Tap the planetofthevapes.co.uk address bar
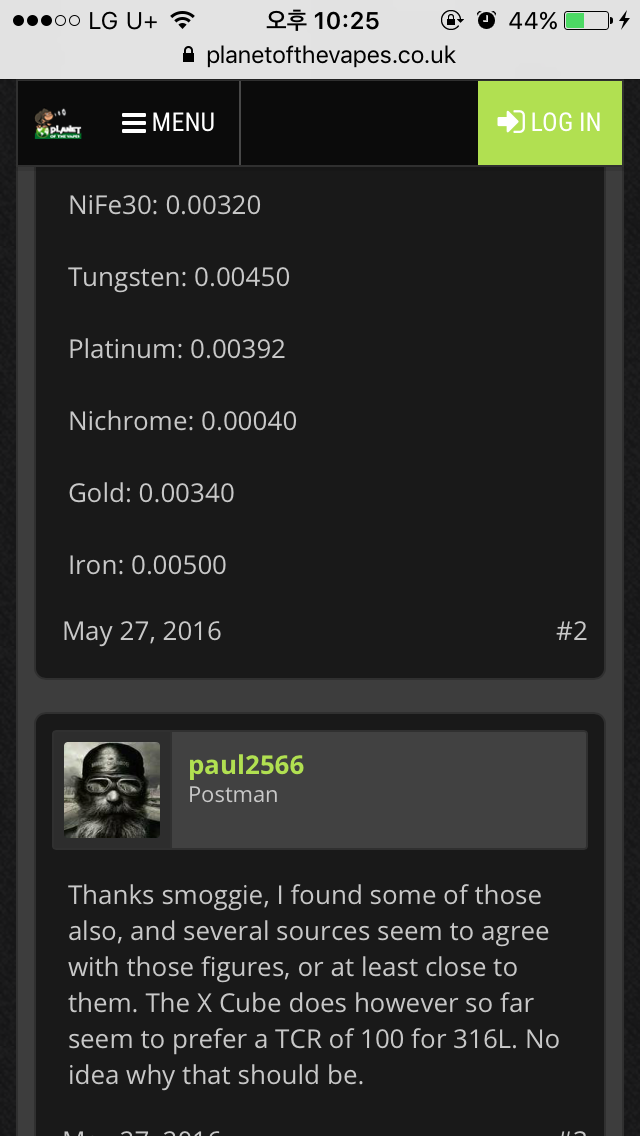640x1136 pixels. (320, 55)
